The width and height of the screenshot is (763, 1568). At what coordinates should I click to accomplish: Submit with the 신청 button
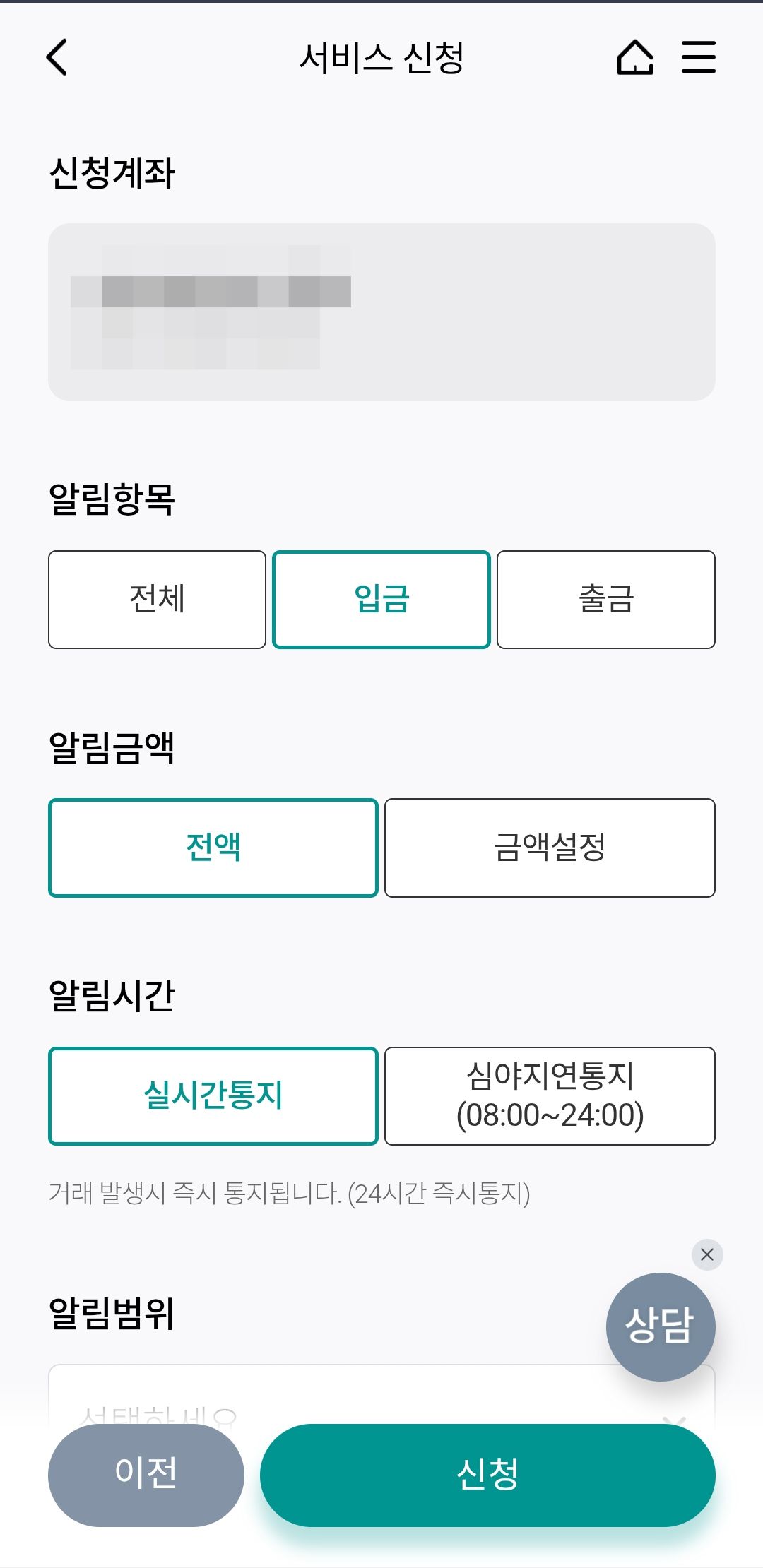coord(487,1475)
